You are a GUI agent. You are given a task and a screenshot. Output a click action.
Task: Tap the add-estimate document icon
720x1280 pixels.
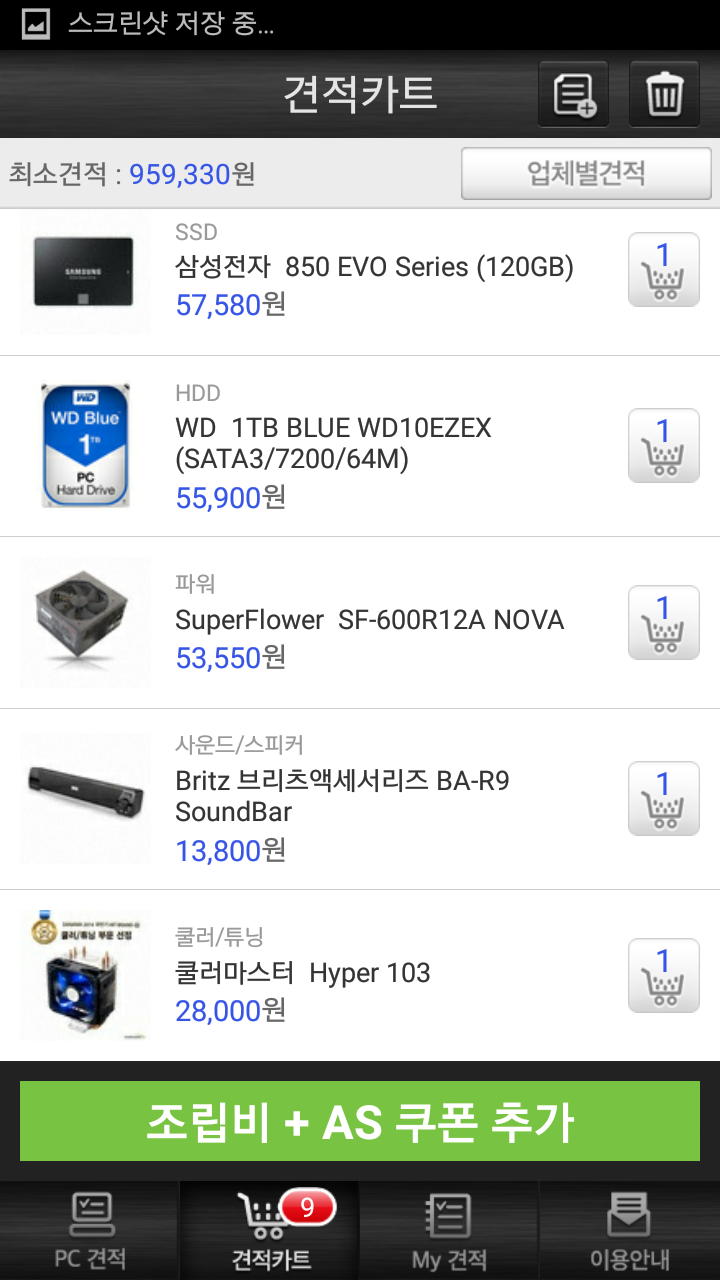pyautogui.click(x=573, y=95)
